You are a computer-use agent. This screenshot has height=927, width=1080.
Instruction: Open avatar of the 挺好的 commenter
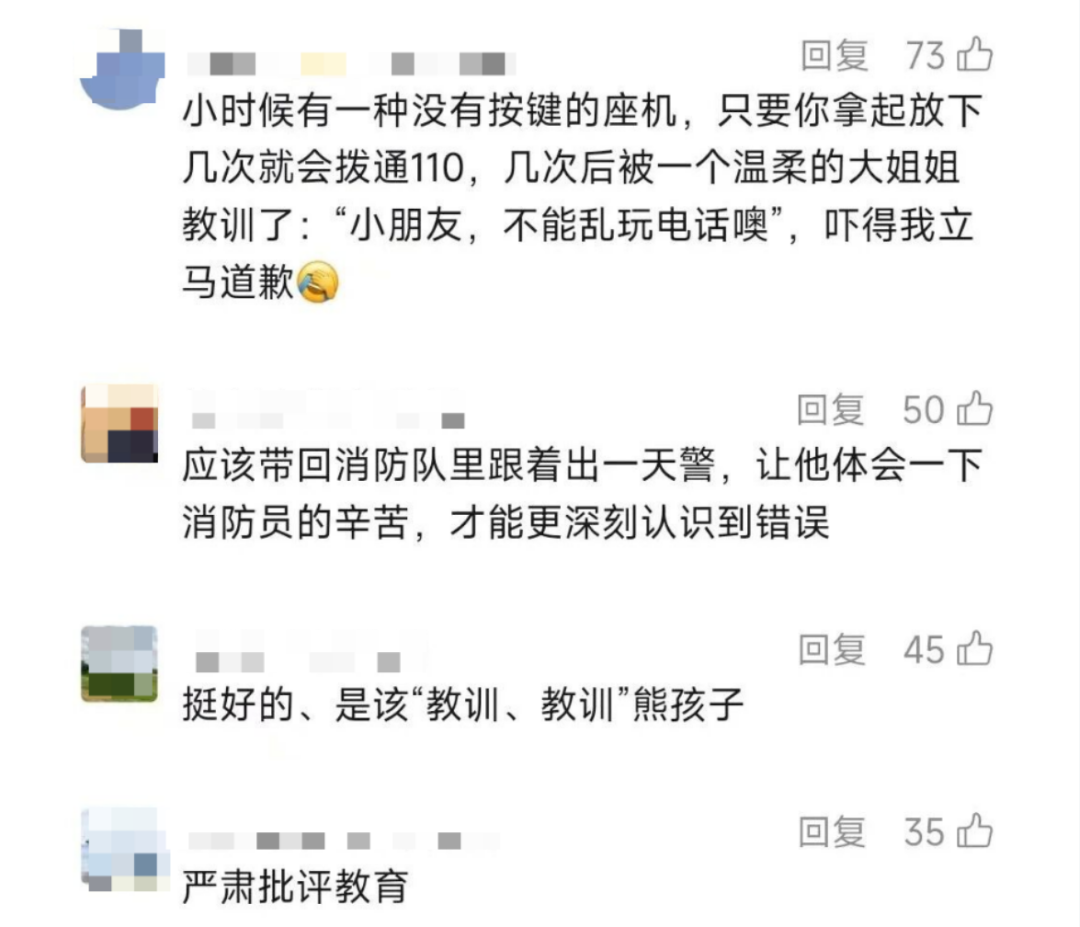pos(119,663)
